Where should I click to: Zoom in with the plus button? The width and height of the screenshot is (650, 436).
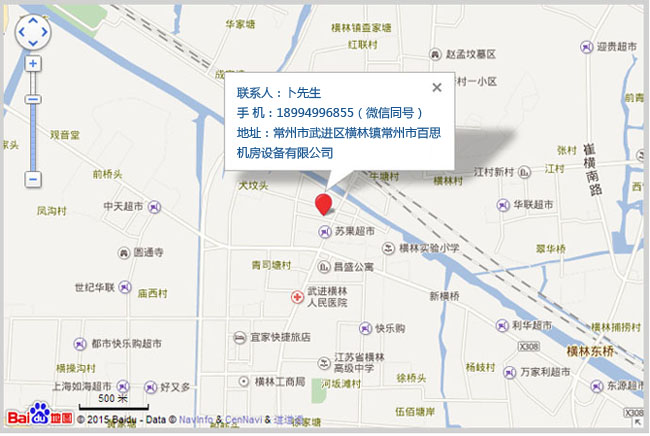(33, 63)
